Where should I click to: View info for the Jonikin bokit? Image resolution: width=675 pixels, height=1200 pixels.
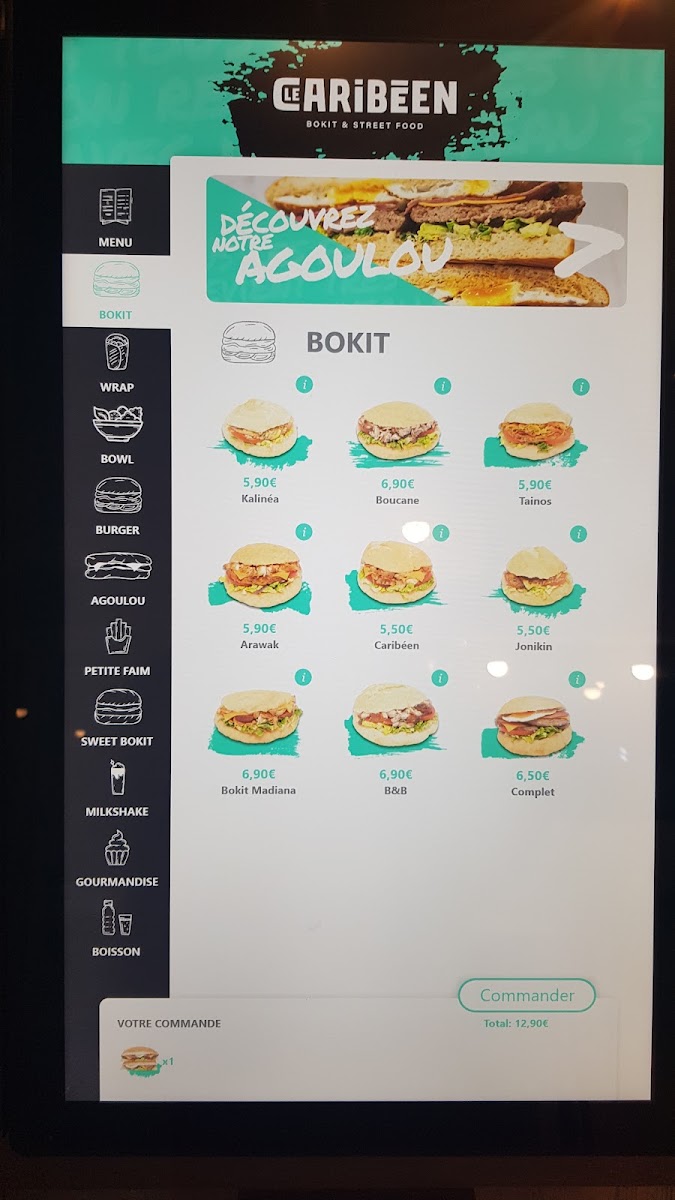(577, 534)
